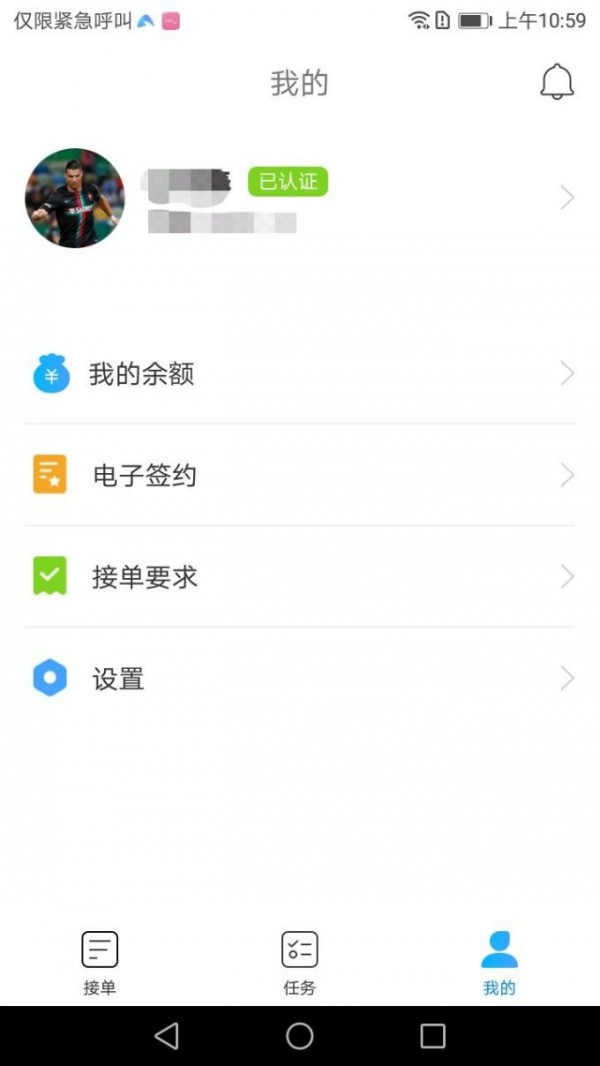Open 接单要求 order requirements row
The height and width of the screenshot is (1066, 600).
coord(300,577)
